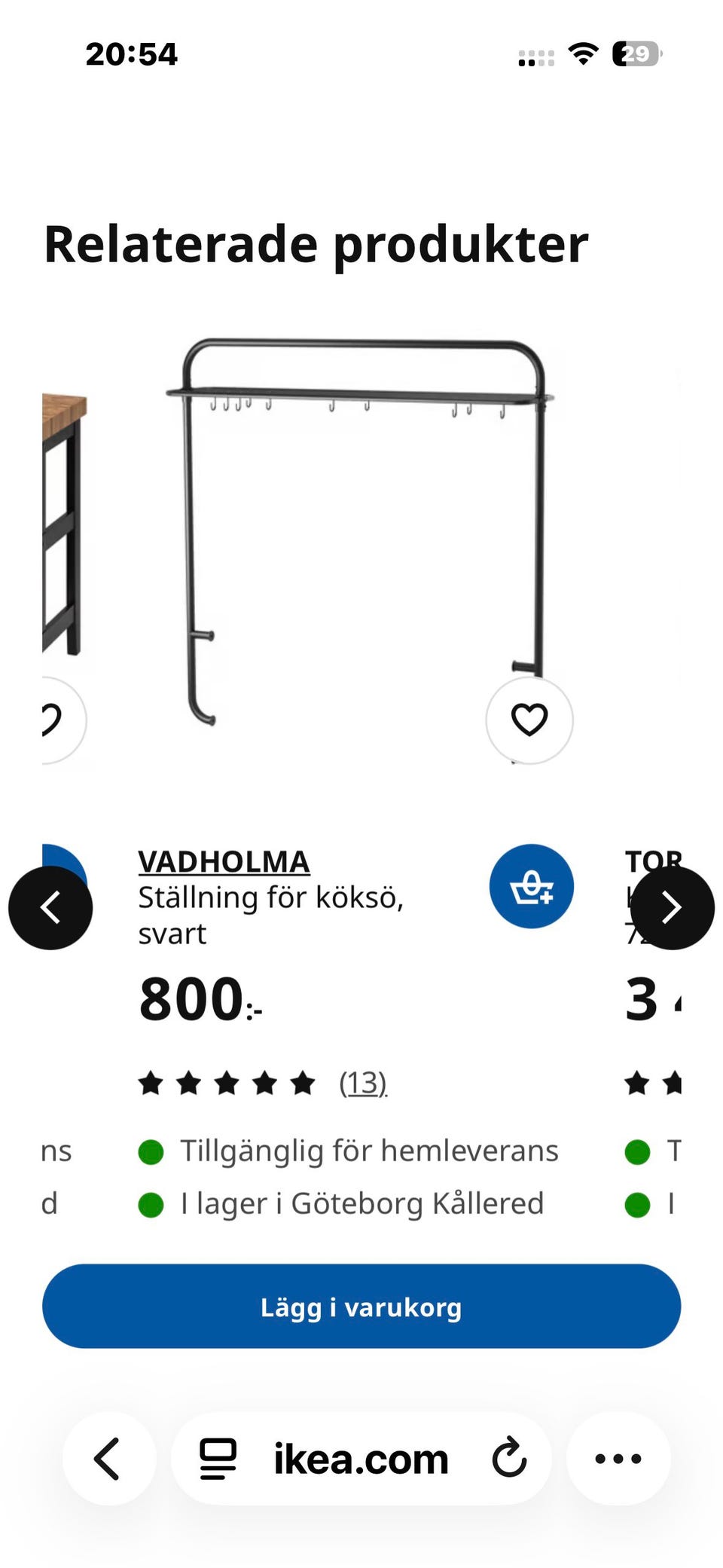Open the VADHOLMA product link
Viewport: 723px width, 1568px height.
(224, 861)
